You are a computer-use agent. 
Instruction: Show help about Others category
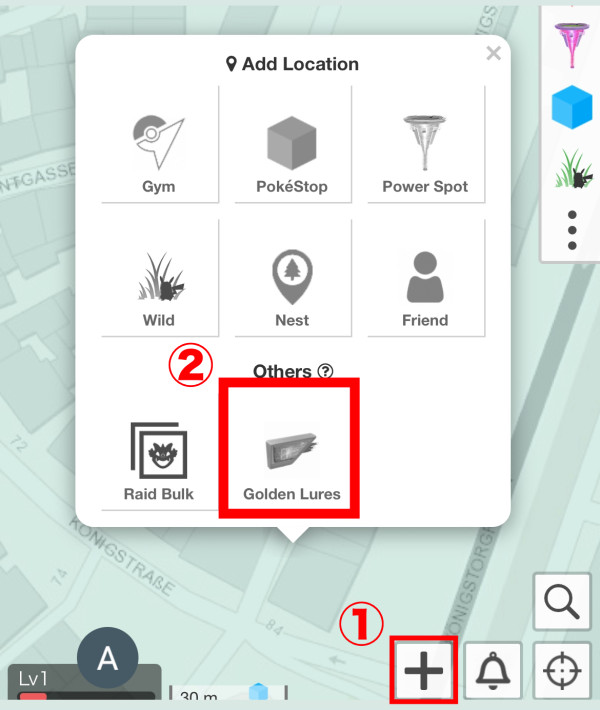tap(325, 371)
